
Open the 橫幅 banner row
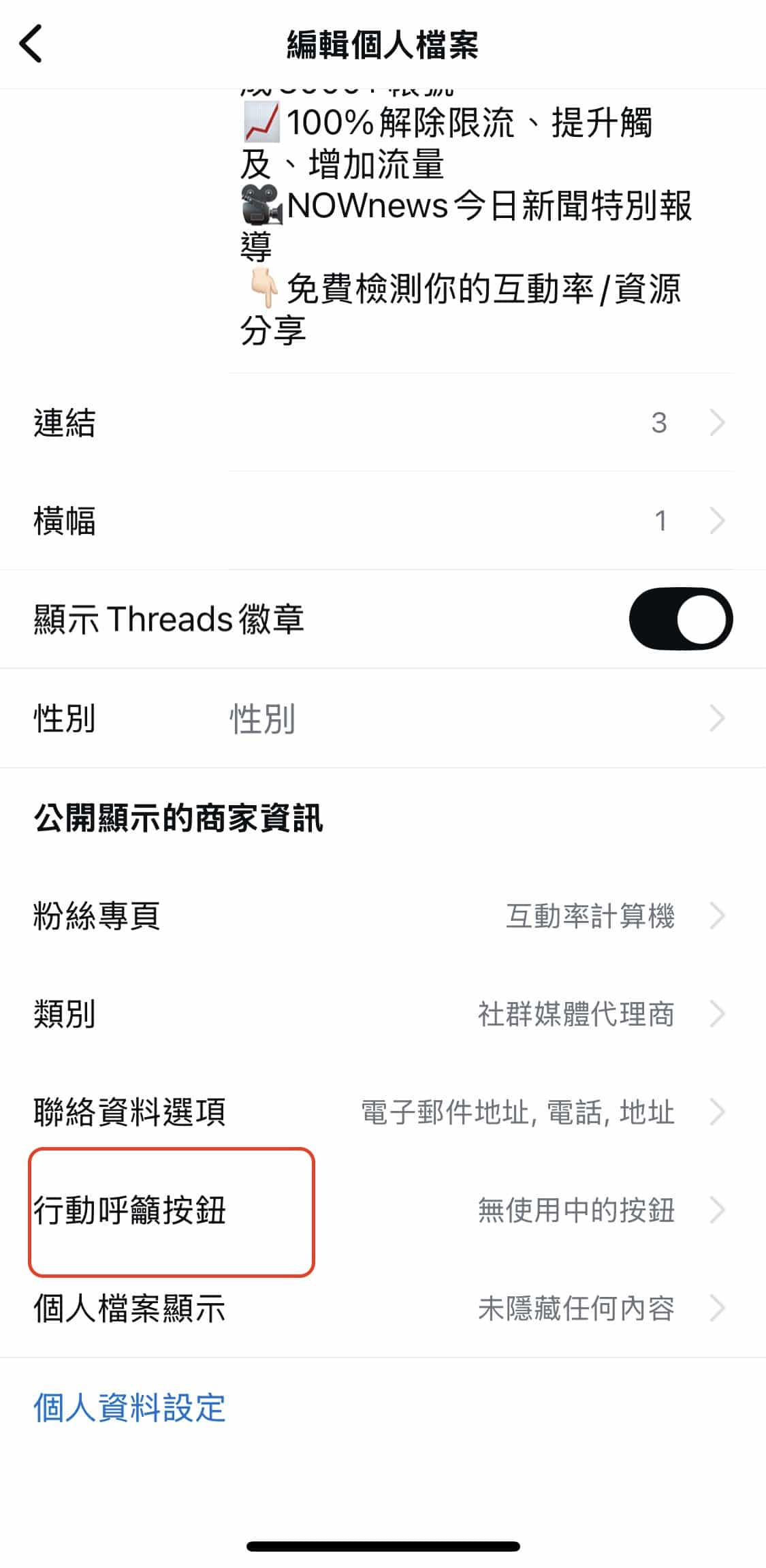click(383, 521)
